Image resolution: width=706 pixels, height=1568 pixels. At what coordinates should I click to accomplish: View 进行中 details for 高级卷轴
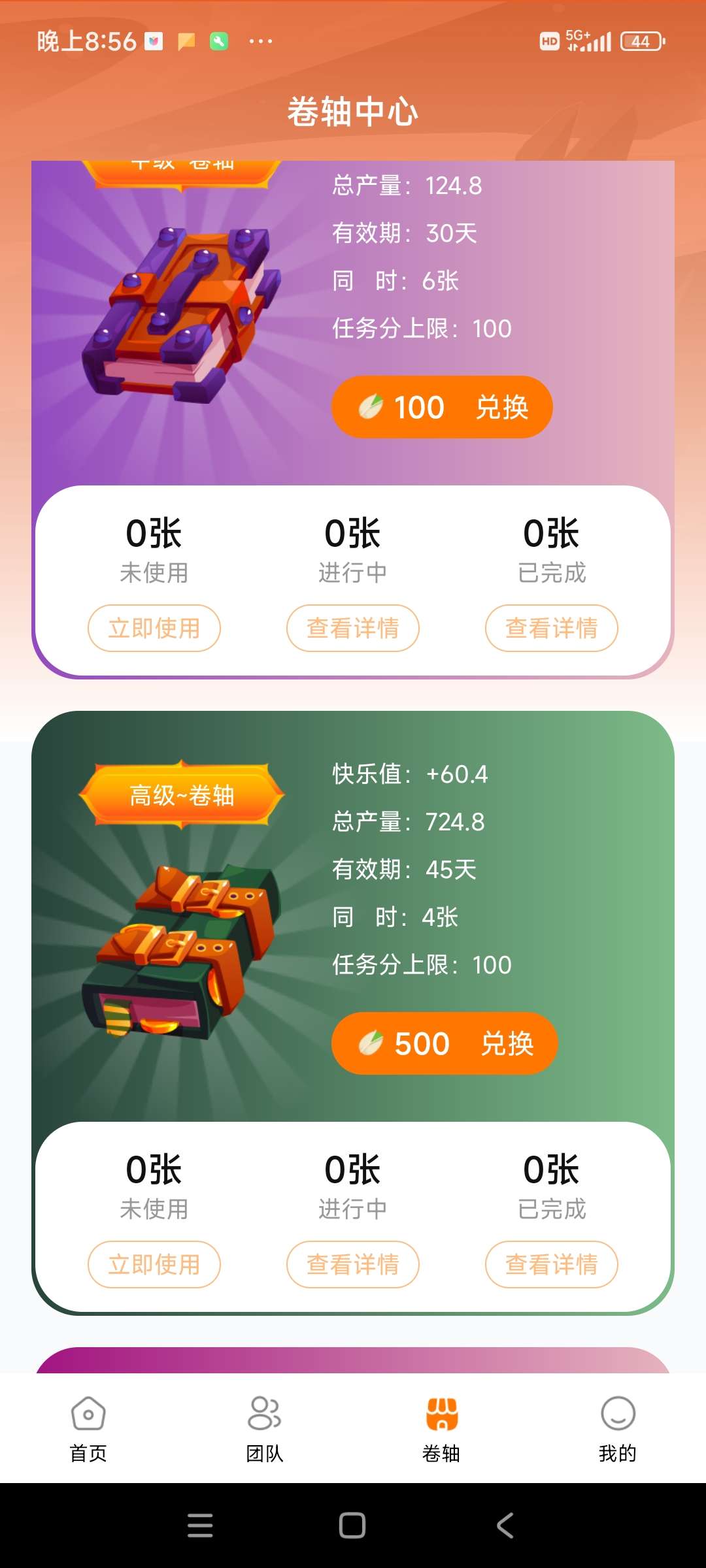[x=353, y=1264]
